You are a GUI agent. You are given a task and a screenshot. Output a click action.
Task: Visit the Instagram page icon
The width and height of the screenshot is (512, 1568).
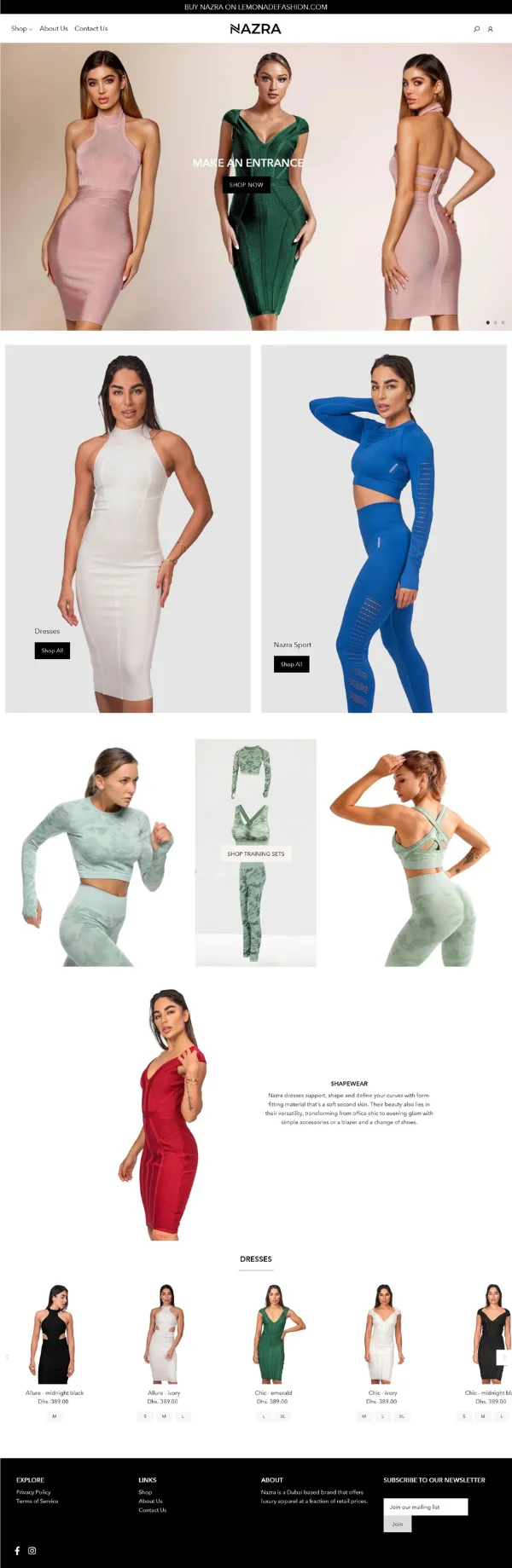(x=32, y=1550)
